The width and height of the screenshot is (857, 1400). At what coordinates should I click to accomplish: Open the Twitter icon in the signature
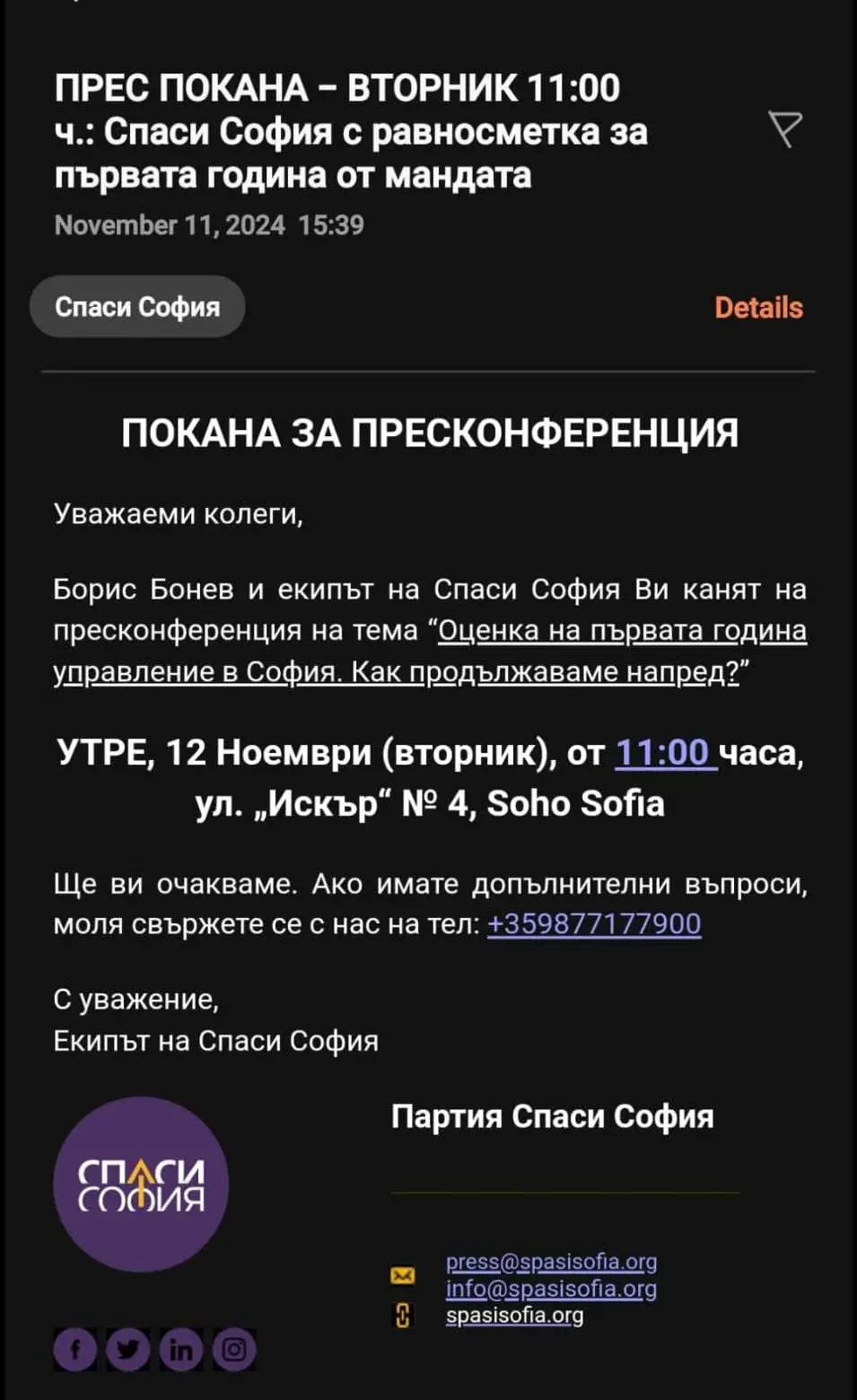(x=128, y=1349)
